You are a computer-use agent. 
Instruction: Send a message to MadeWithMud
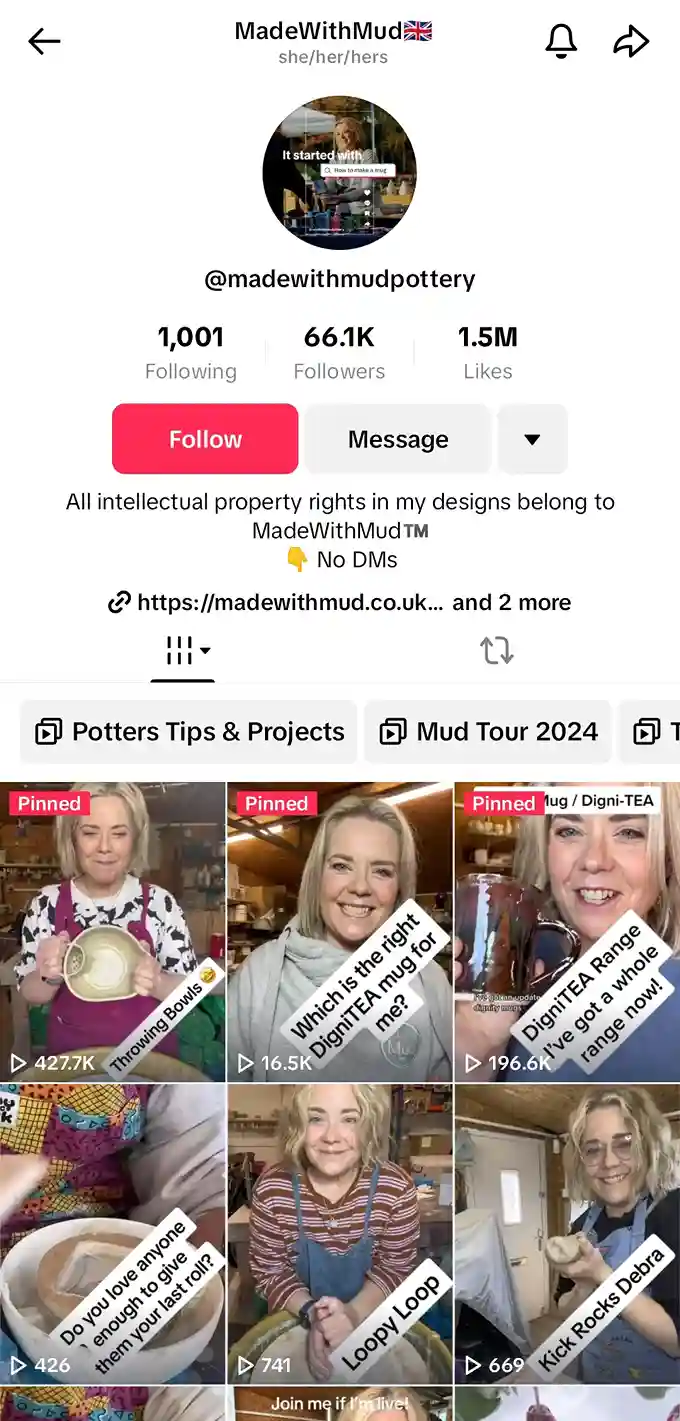[398, 439]
